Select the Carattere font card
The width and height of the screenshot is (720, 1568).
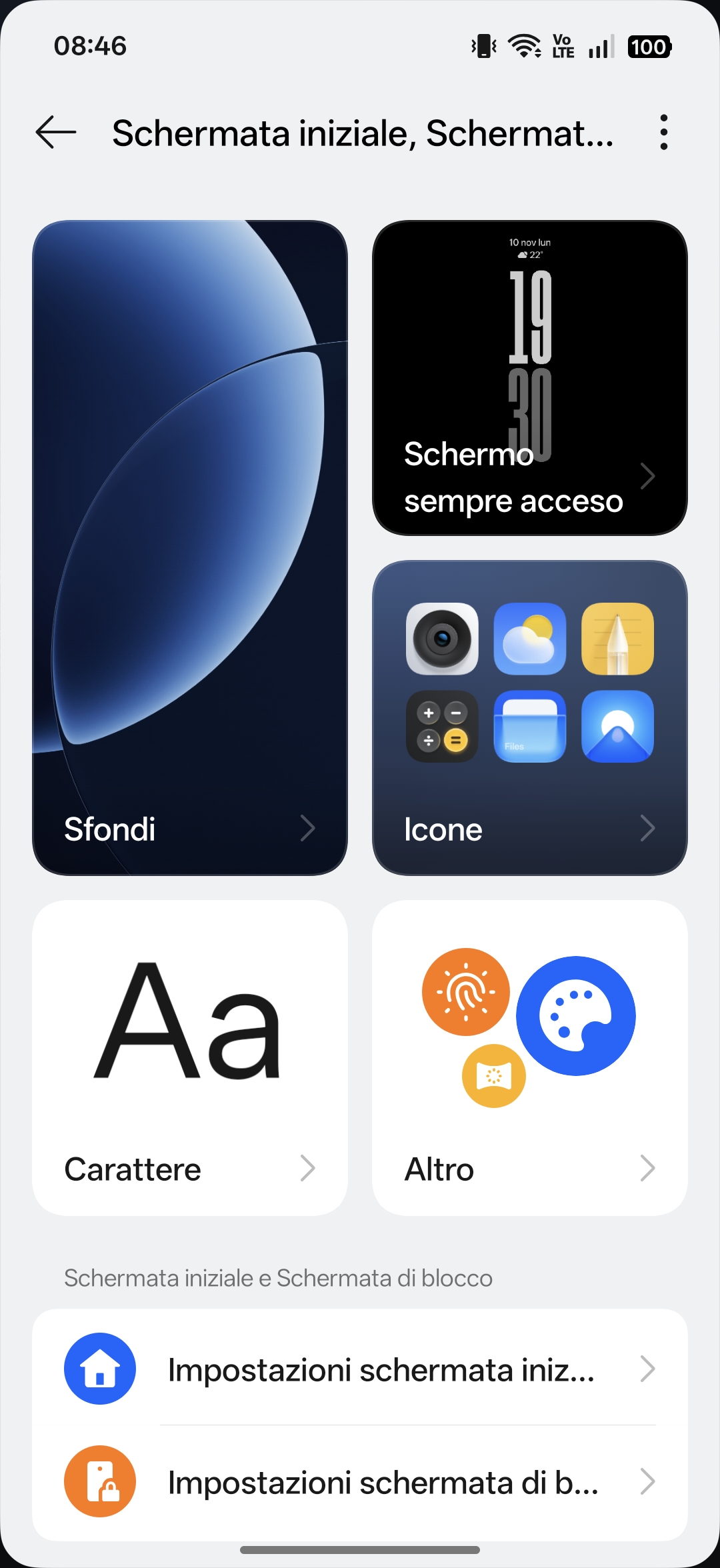(190, 1057)
